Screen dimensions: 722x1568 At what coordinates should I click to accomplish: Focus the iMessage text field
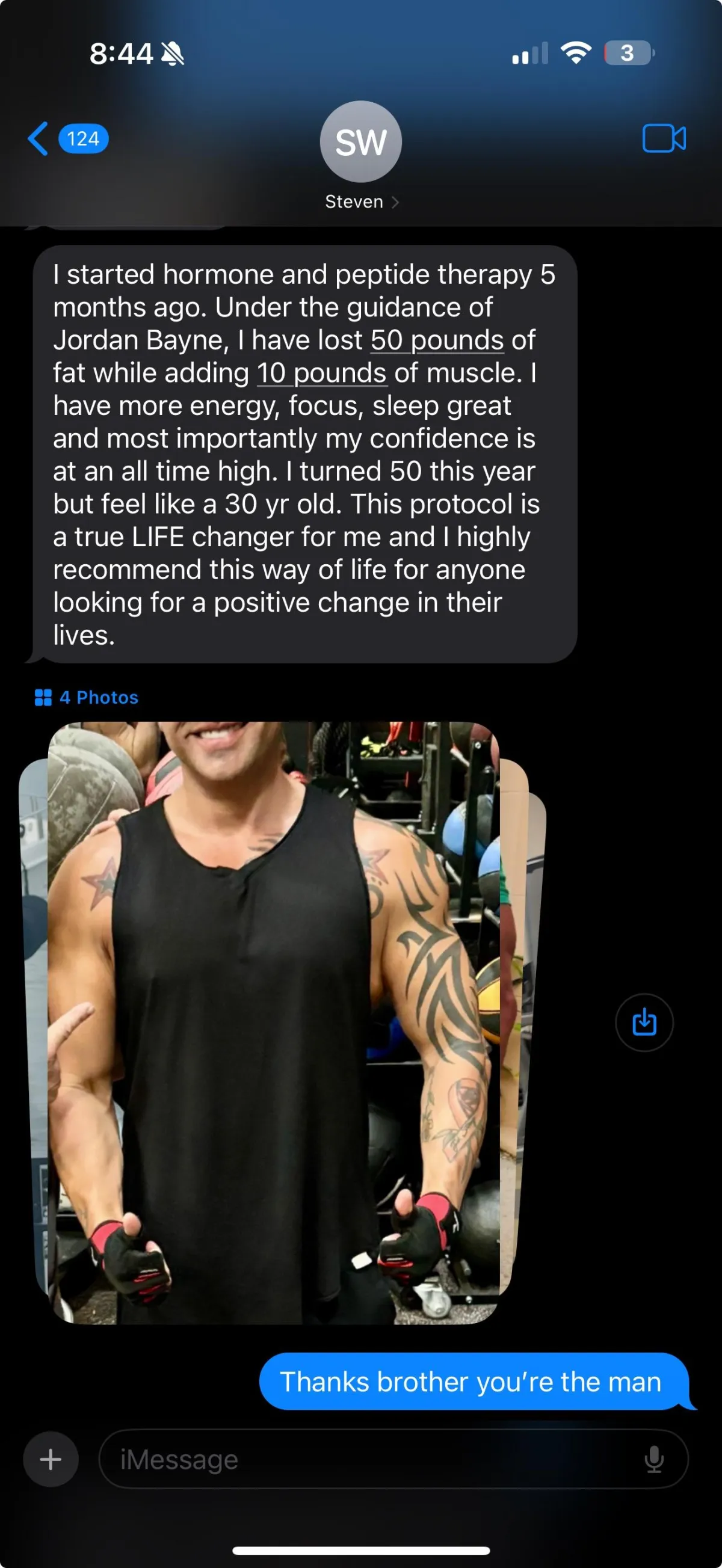pyautogui.click(x=365, y=1459)
